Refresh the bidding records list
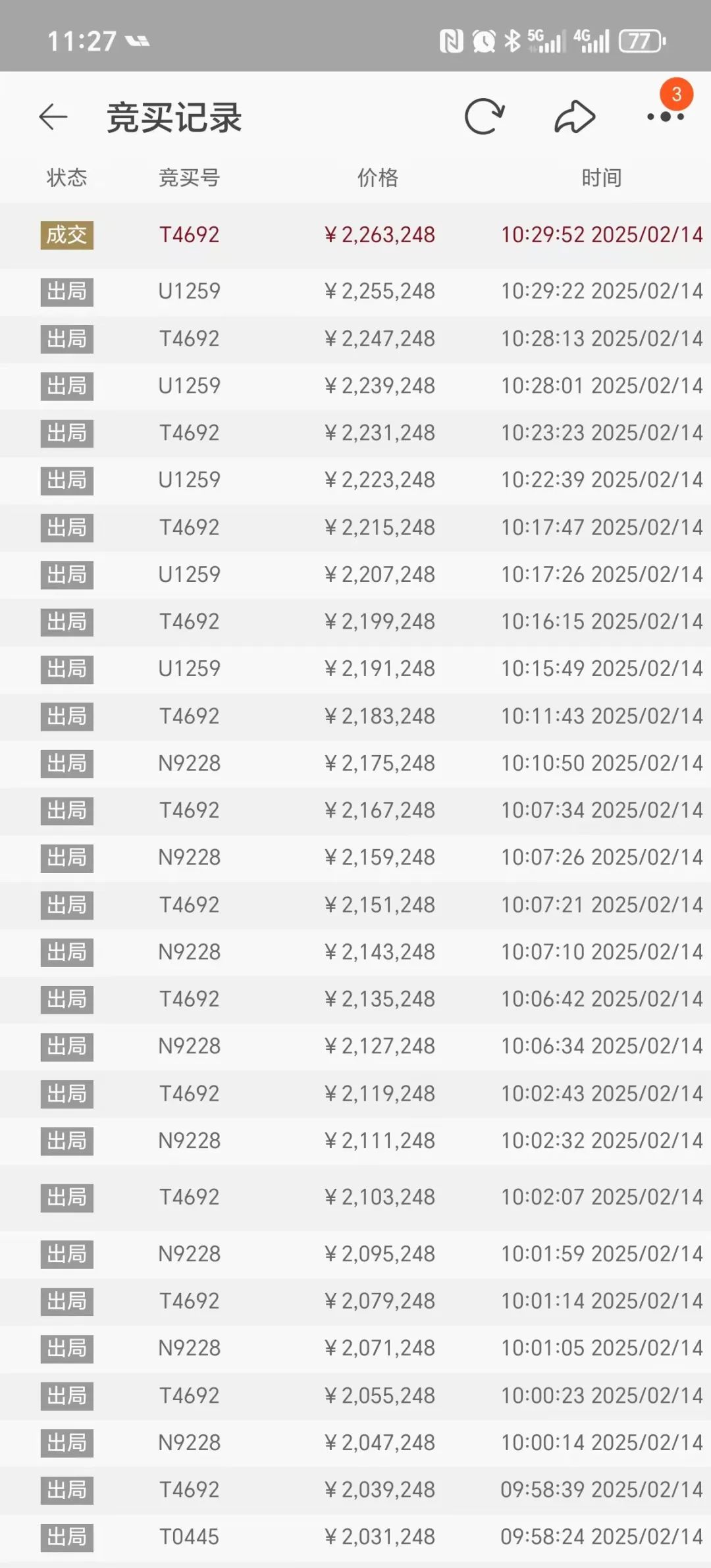 click(484, 117)
